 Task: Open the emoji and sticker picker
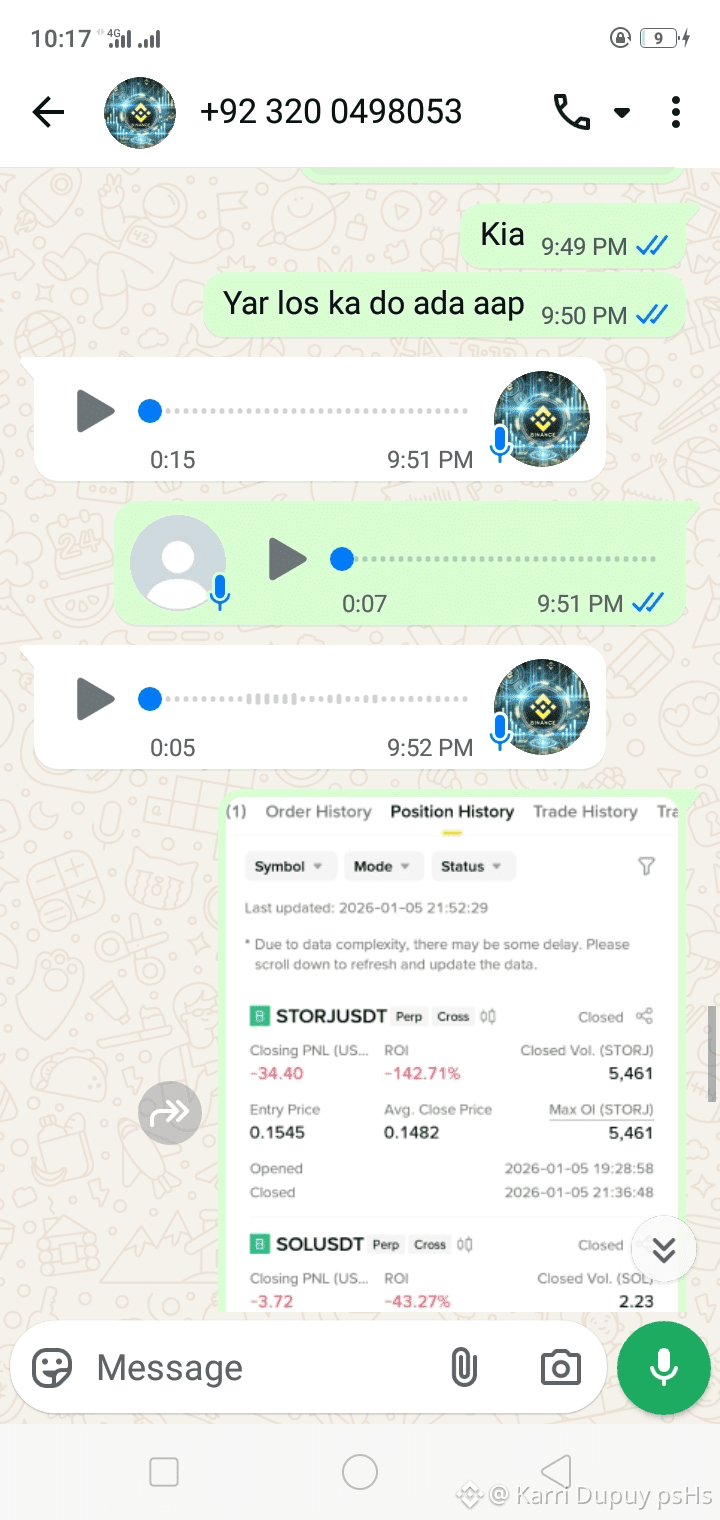(52, 1367)
